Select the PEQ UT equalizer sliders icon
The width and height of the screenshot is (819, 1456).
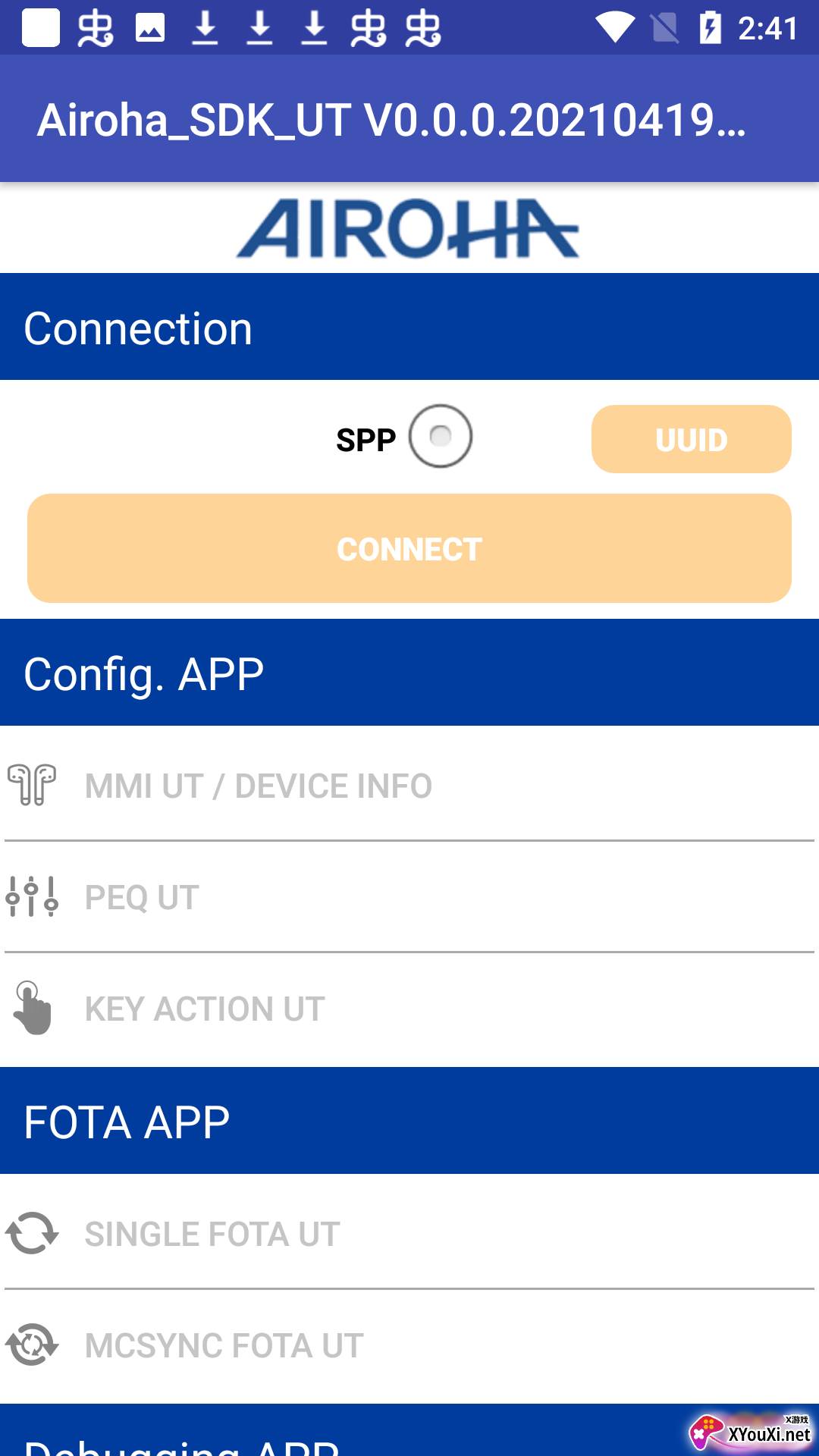(x=32, y=897)
